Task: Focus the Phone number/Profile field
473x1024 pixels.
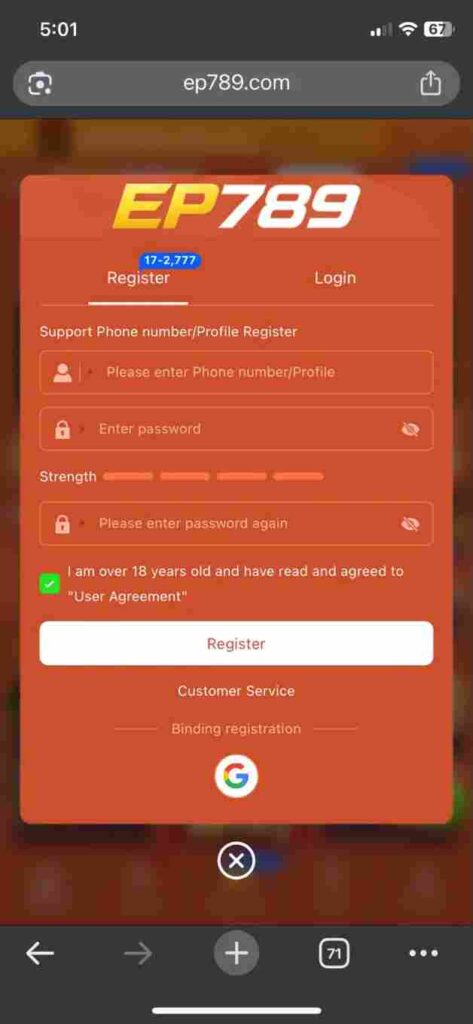Action: 236,372
